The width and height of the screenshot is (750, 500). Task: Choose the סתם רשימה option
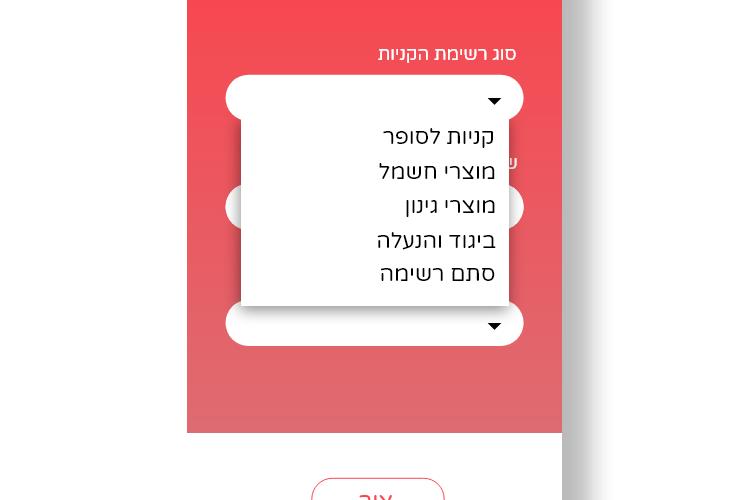[437, 274]
